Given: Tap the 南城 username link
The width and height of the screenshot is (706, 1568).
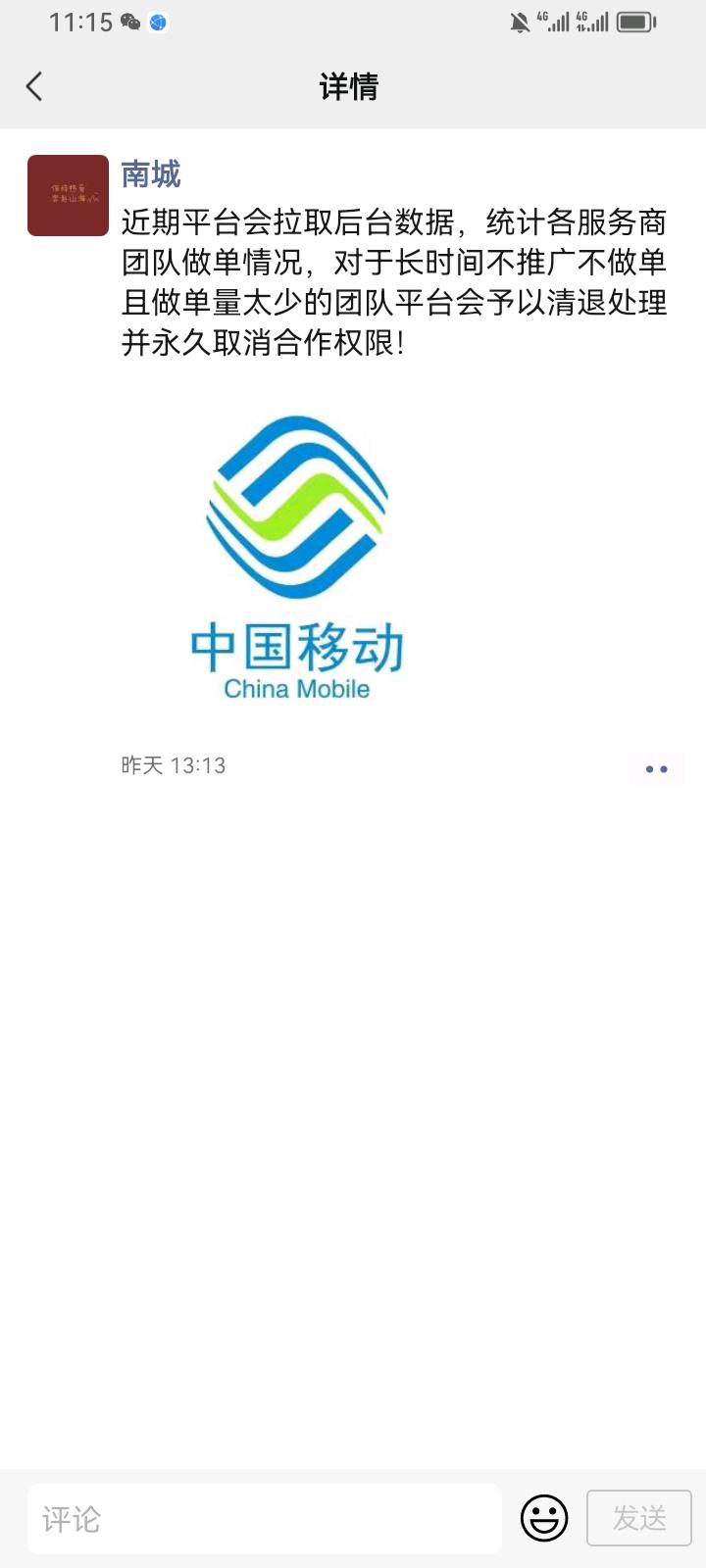Looking at the screenshot, I should point(151,174).
